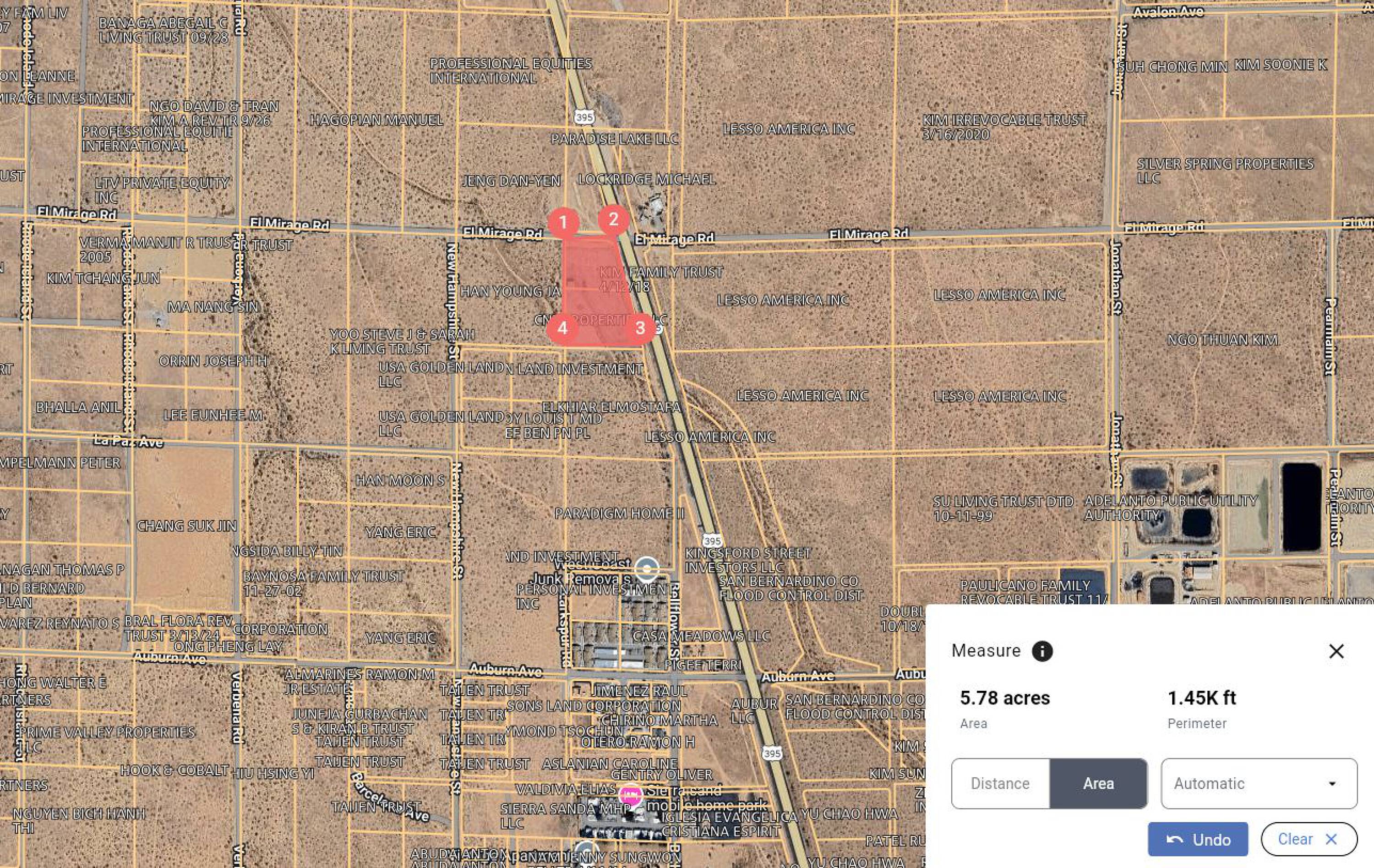Open the Sierra Sand mobile home park pin
This screenshot has width=1374, height=868.
point(631,794)
